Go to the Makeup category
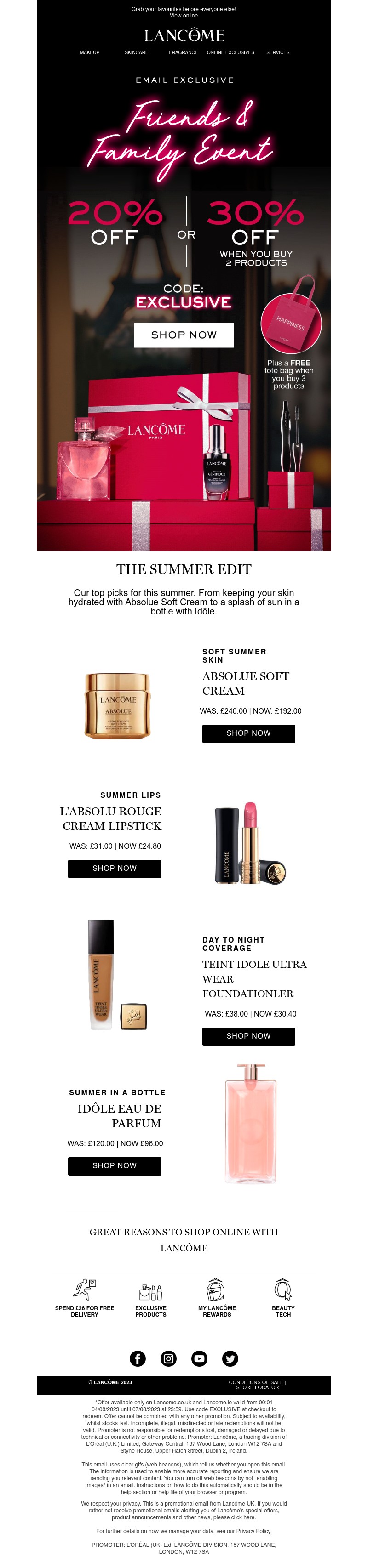The height and width of the screenshot is (1568, 368). point(90,53)
